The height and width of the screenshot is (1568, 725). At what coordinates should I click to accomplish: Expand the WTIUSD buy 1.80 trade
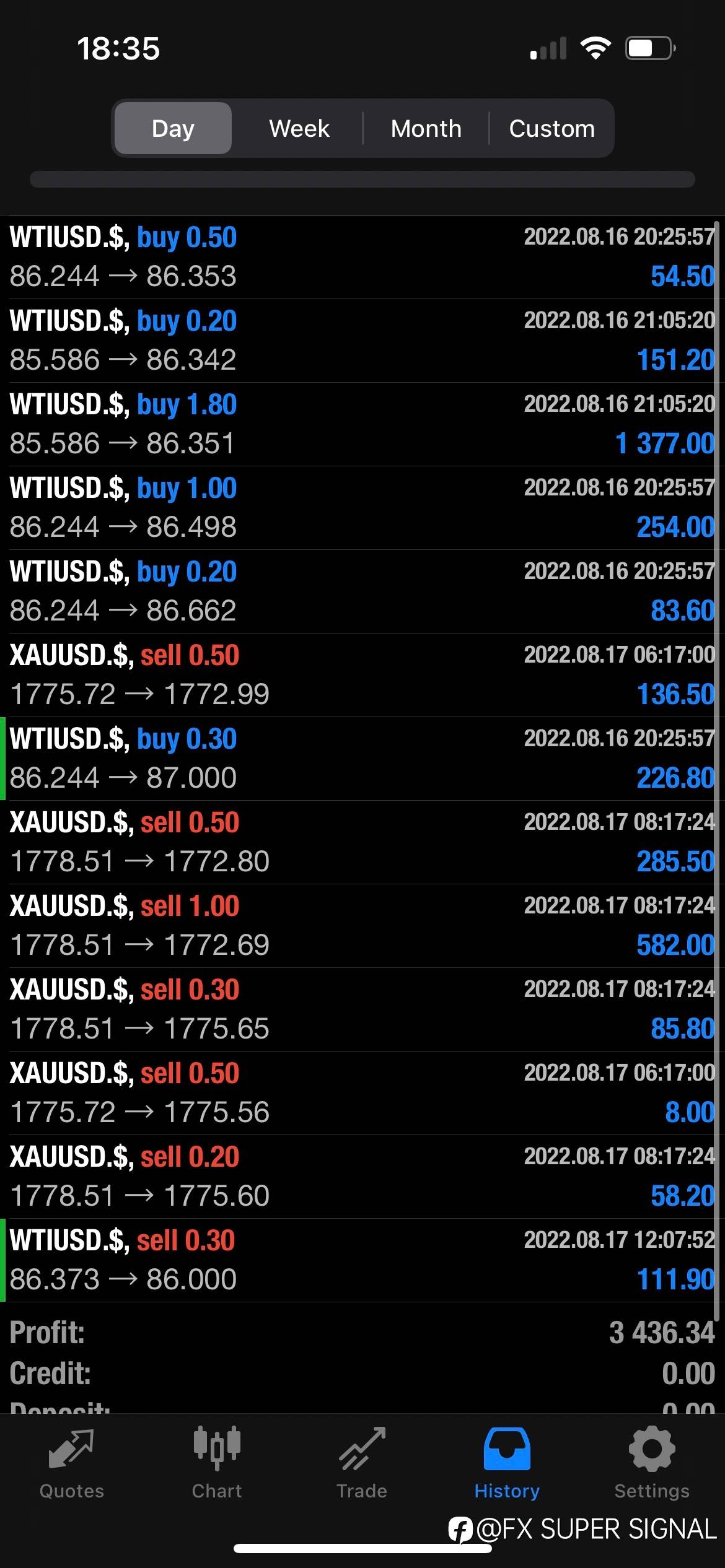pyautogui.click(x=362, y=424)
